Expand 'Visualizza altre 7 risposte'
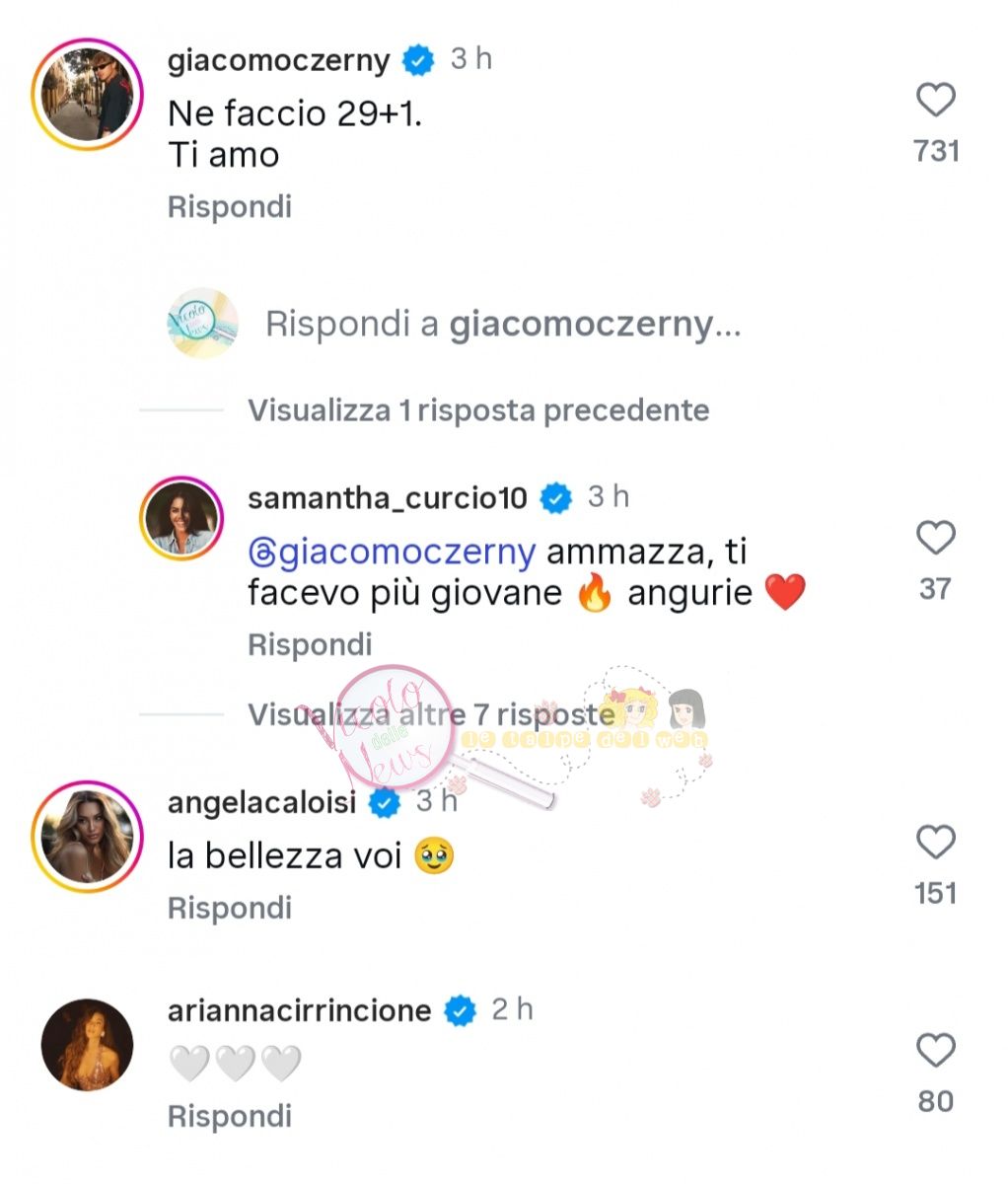Viewport: 1008px width, 1184px height. 431,713
